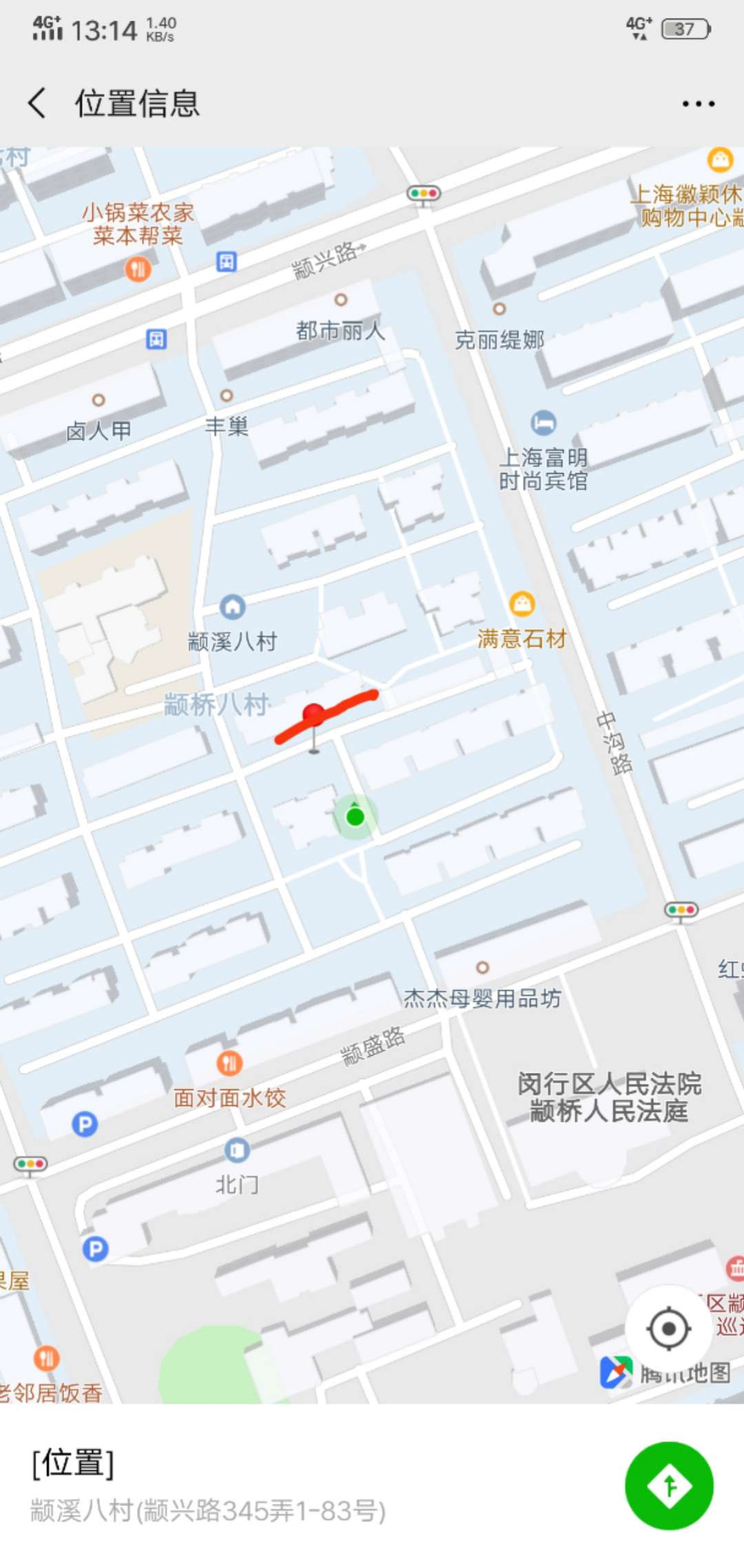Select 小锅菜农家菜本帮菜 restaurant marker
This screenshot has width=744, height=1568.
[x=138, y=269]
